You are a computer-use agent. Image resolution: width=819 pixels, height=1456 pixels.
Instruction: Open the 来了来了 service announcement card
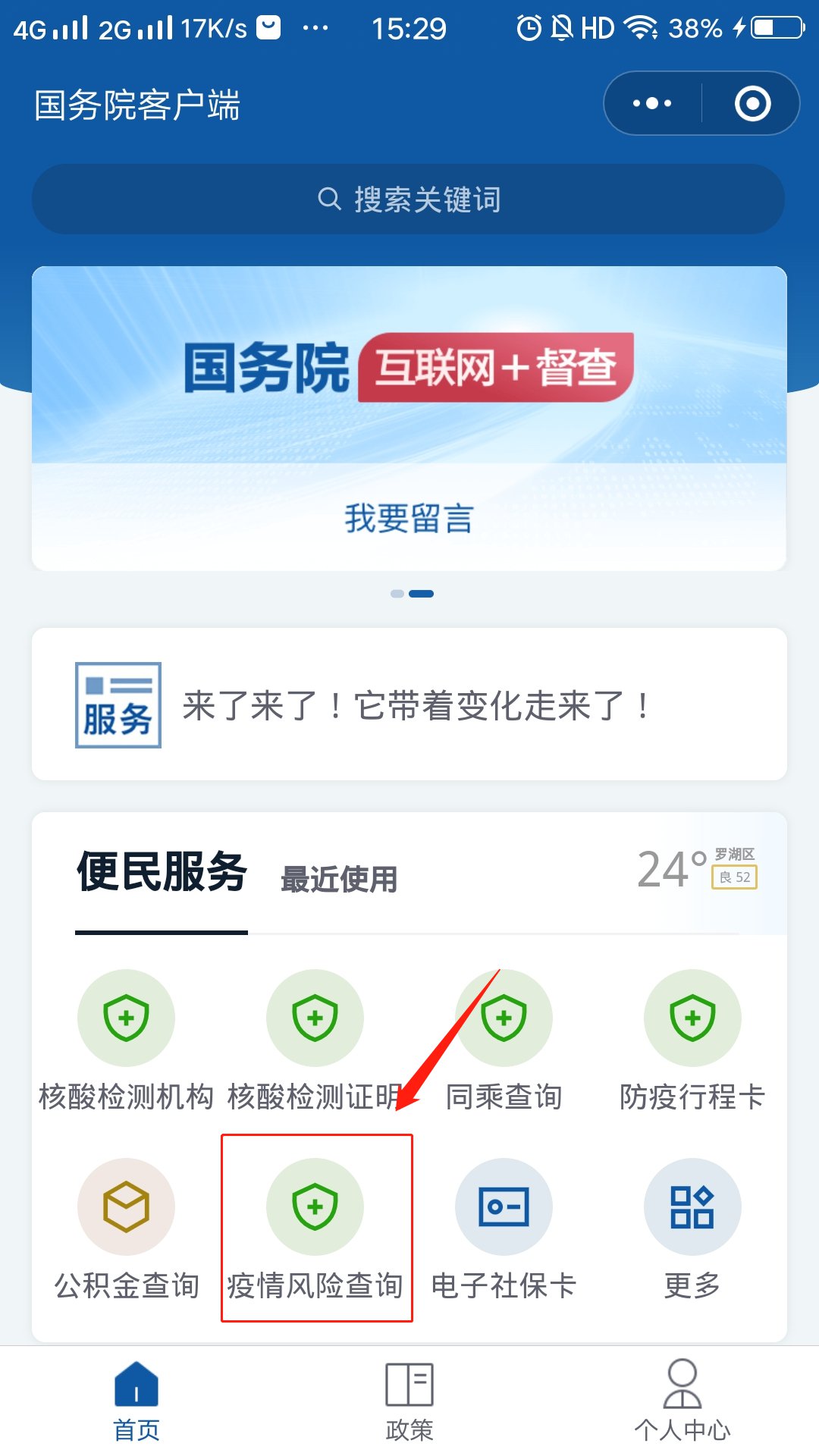click(408, 704)
